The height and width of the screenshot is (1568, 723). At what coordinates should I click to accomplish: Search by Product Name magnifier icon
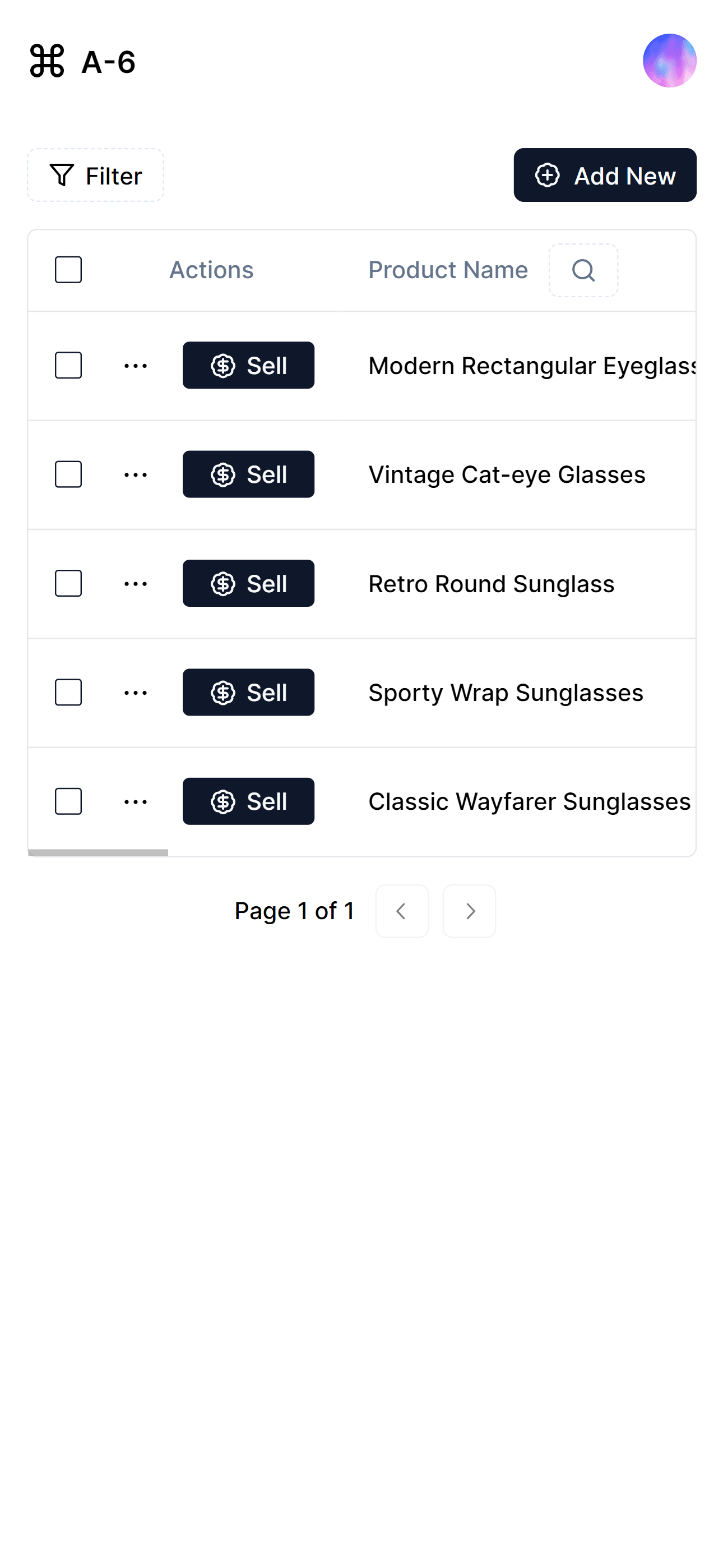583,270
